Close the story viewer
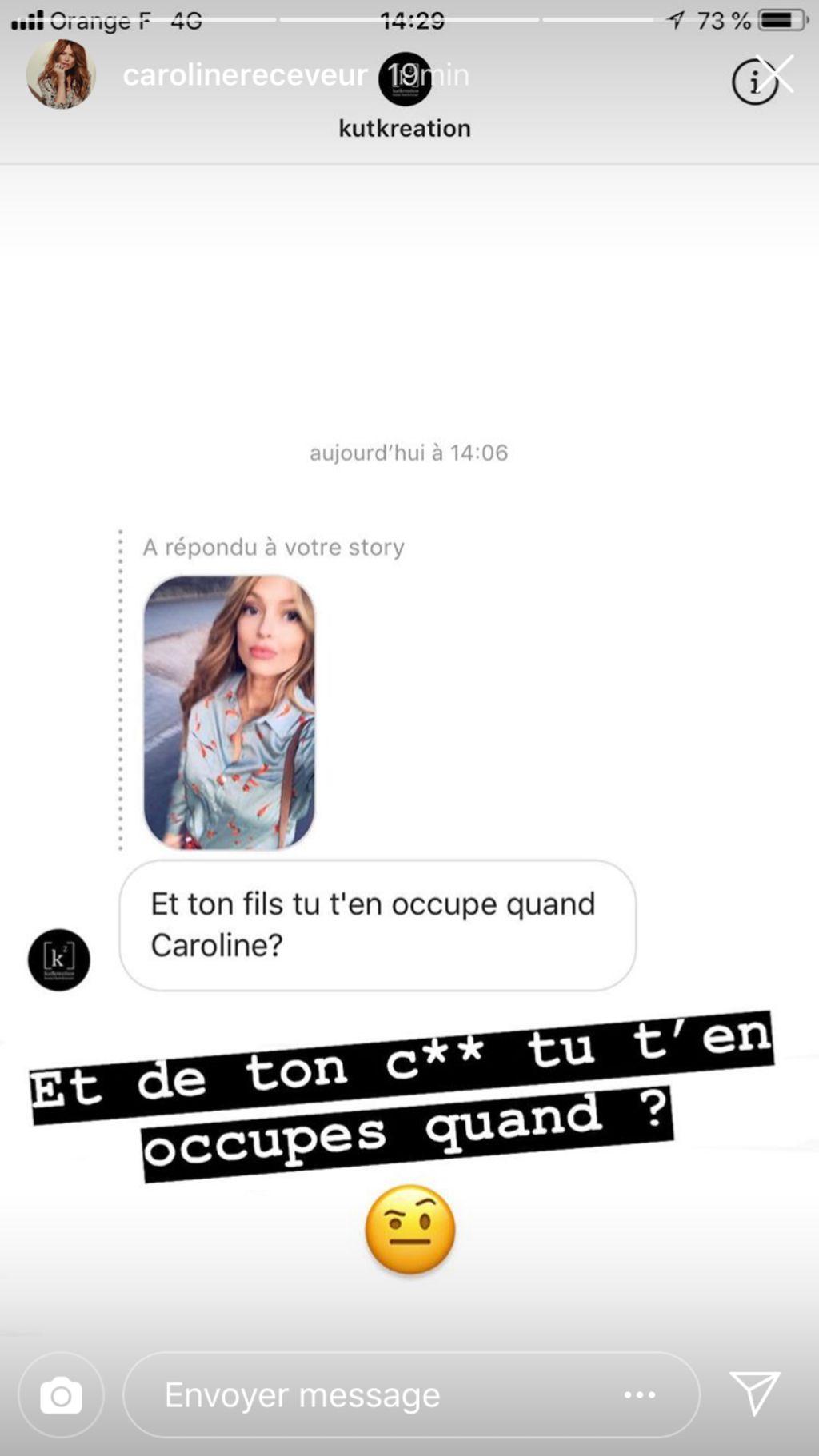This screenshot has height=1456, width=819. (x=777, y=74)
